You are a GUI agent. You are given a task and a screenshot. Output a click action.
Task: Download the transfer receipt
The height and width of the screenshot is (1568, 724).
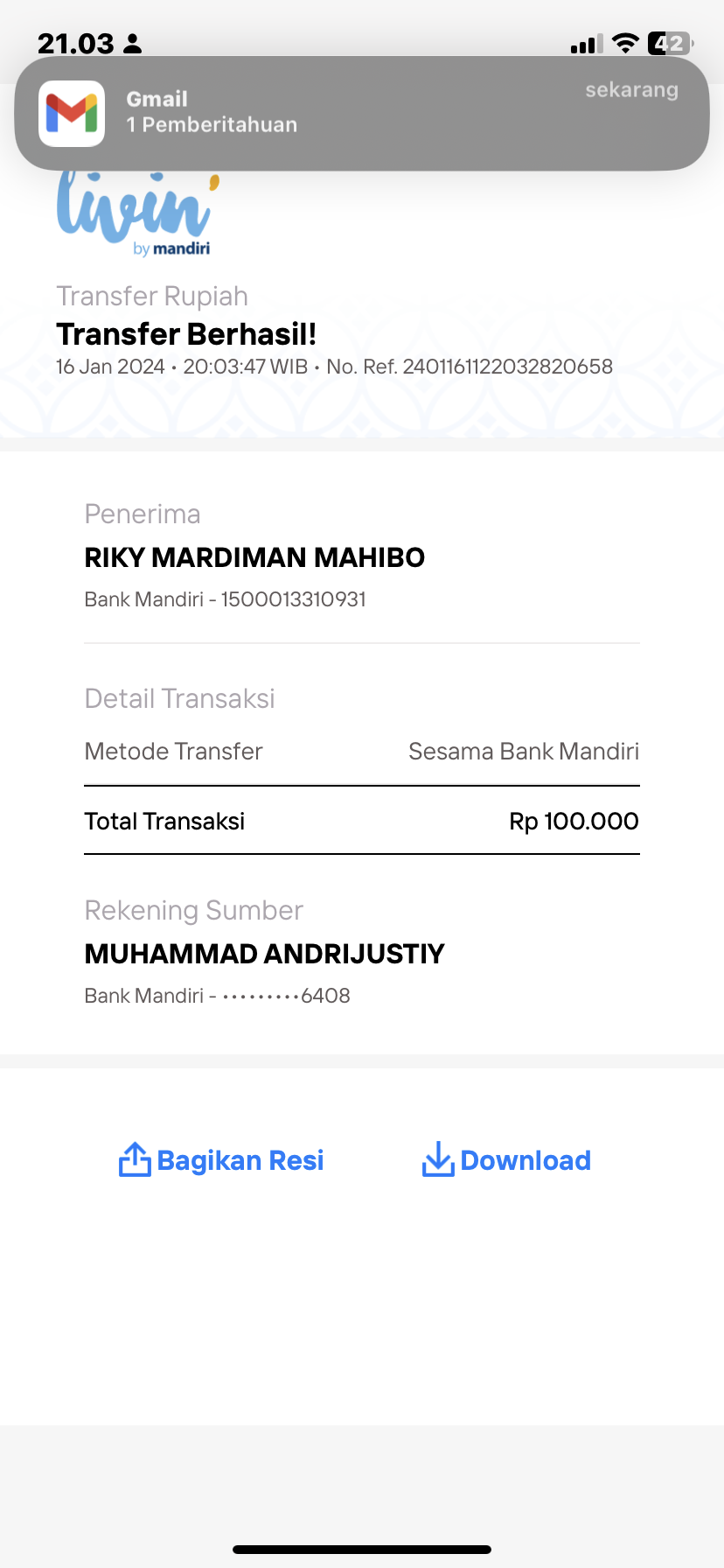(x=506, y=1160)
